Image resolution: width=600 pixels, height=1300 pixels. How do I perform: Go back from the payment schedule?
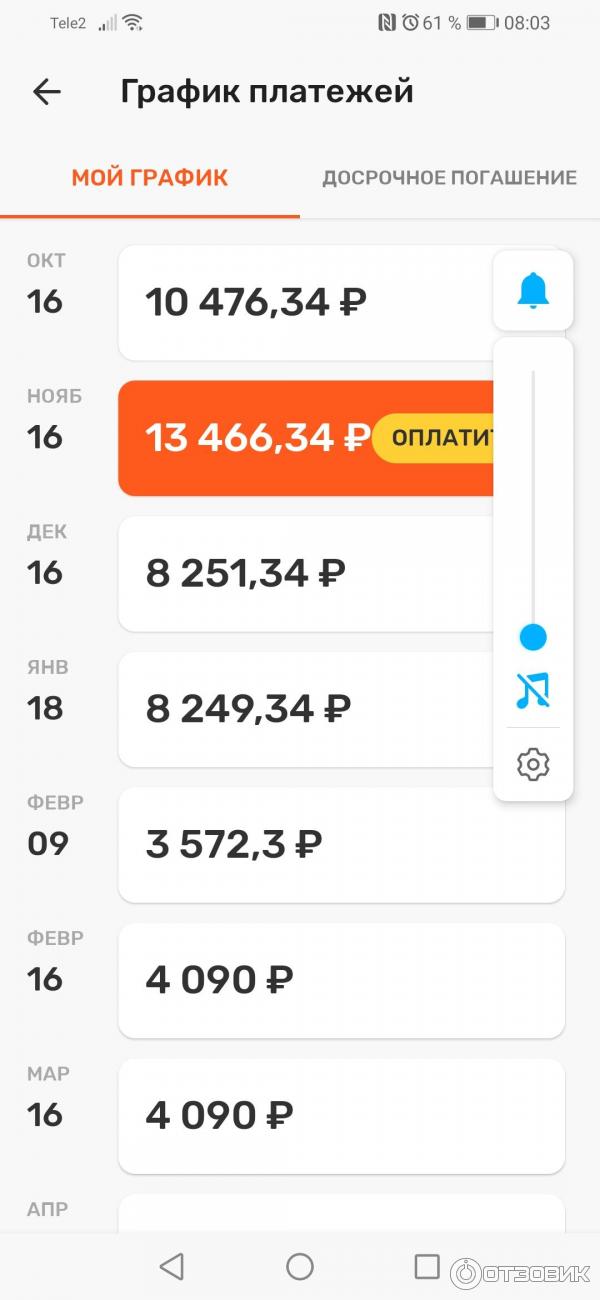[47, 92]
